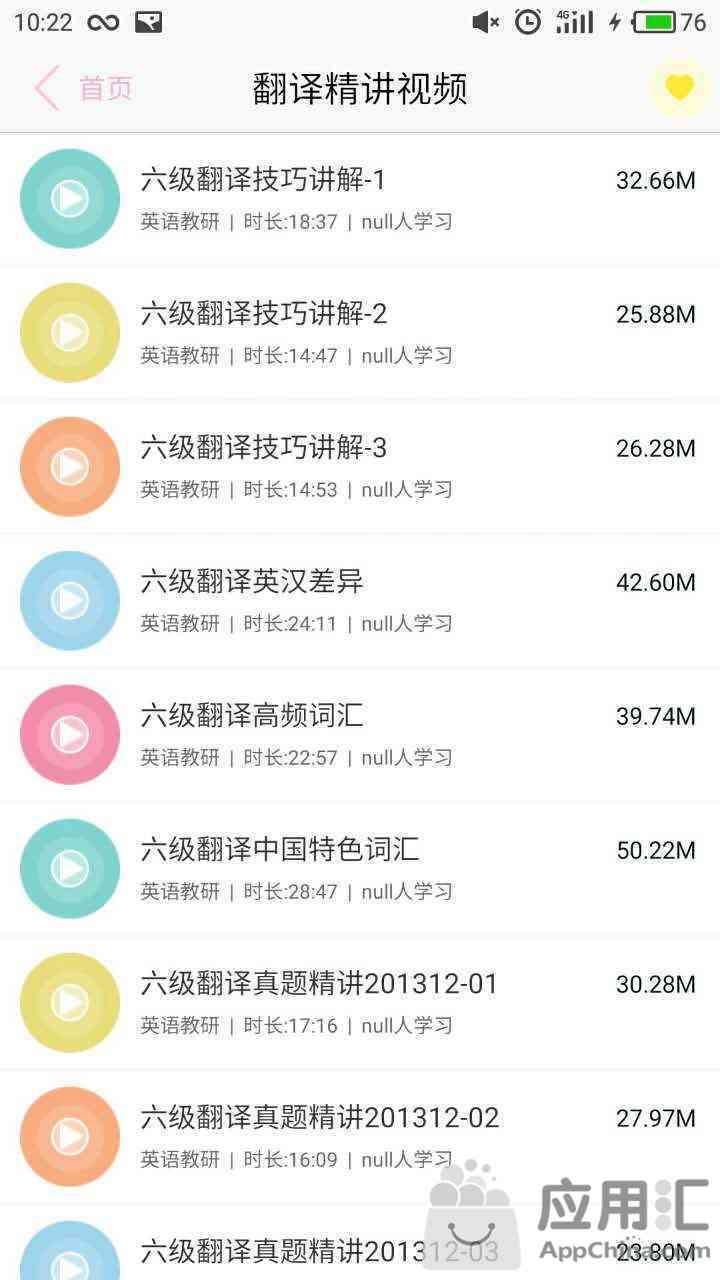Open 六级翻译高频词汇 video
This screenshot has height=1280, width=720.
click(251, 717)
